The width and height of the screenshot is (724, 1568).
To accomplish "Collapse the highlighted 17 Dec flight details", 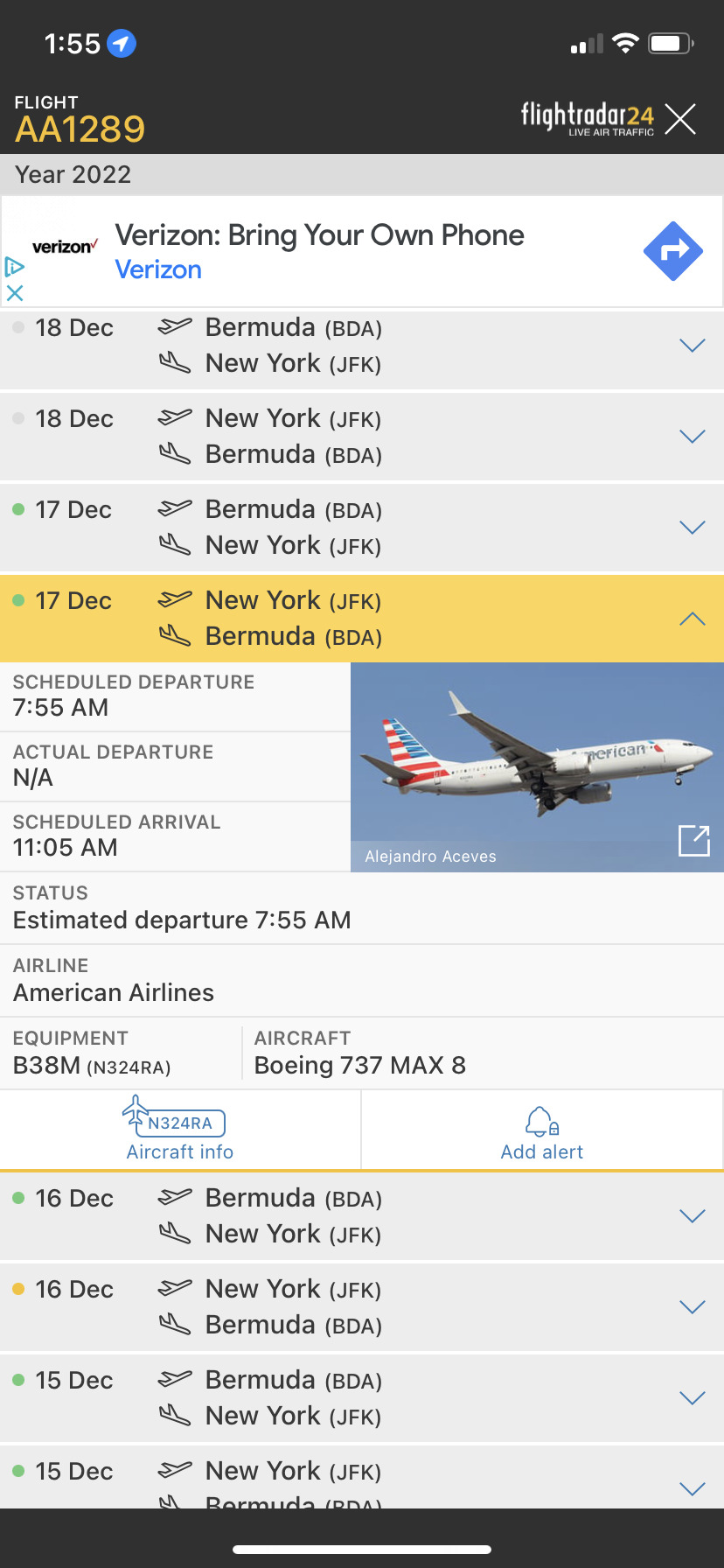I will pyautogui.click(x=692, y=619).
